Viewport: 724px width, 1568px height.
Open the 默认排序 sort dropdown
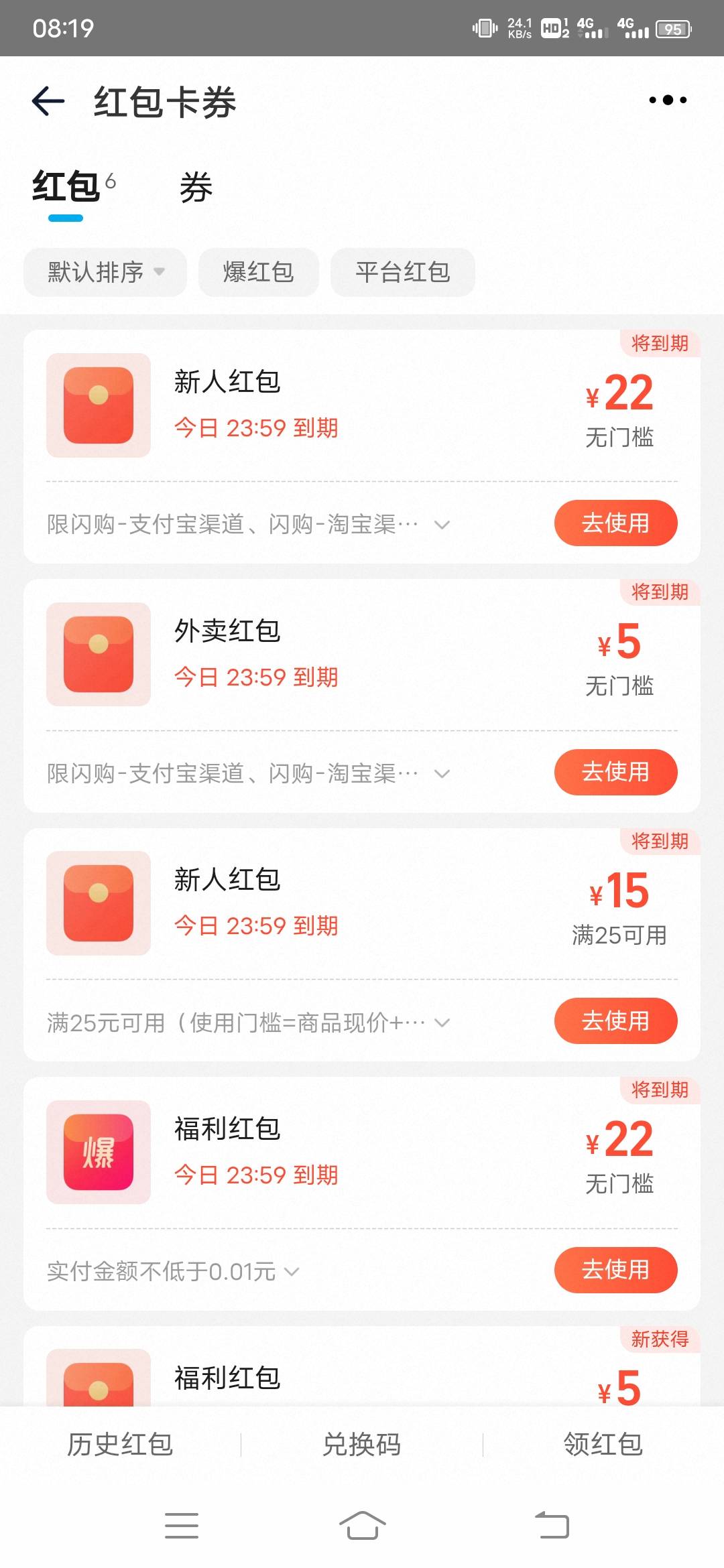coord(105,272)
